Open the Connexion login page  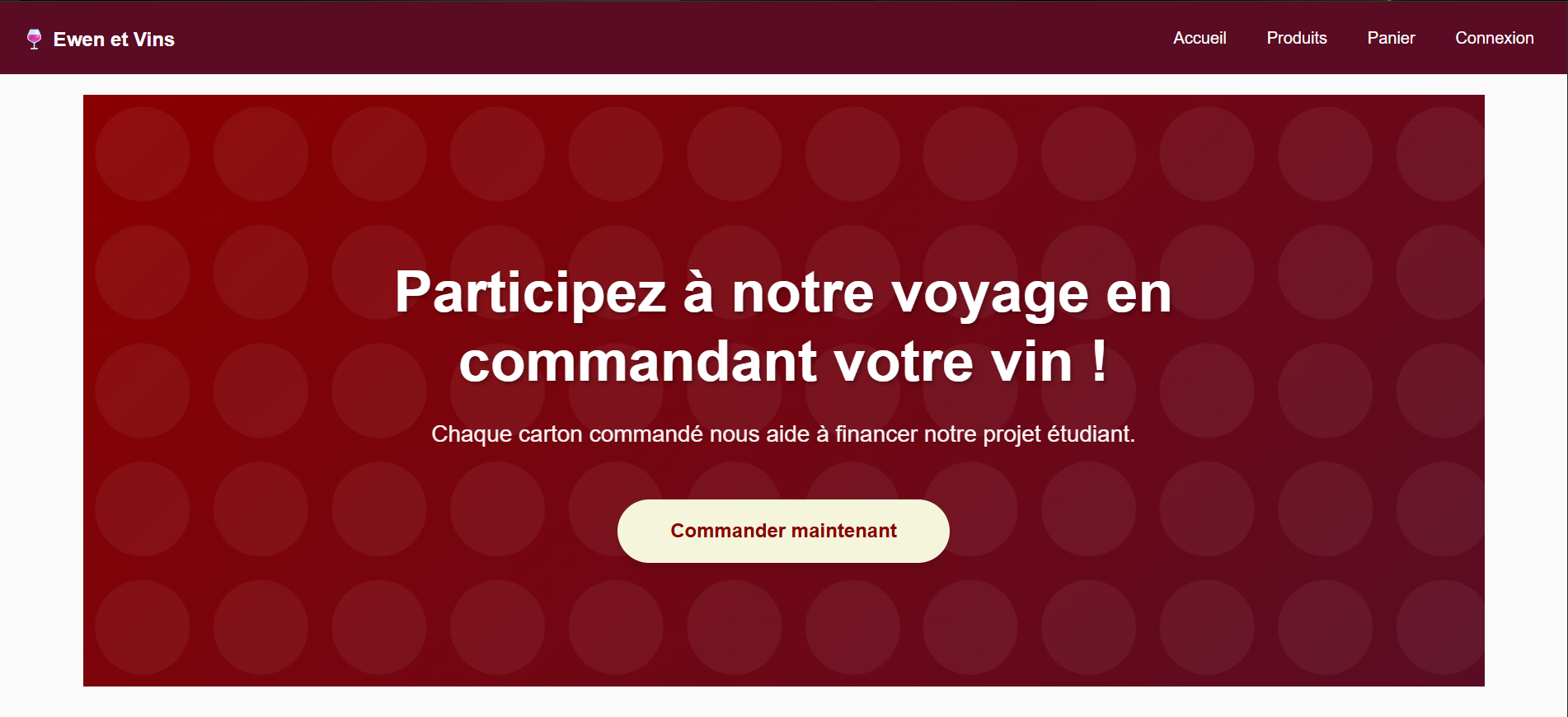coord(1494,38)
